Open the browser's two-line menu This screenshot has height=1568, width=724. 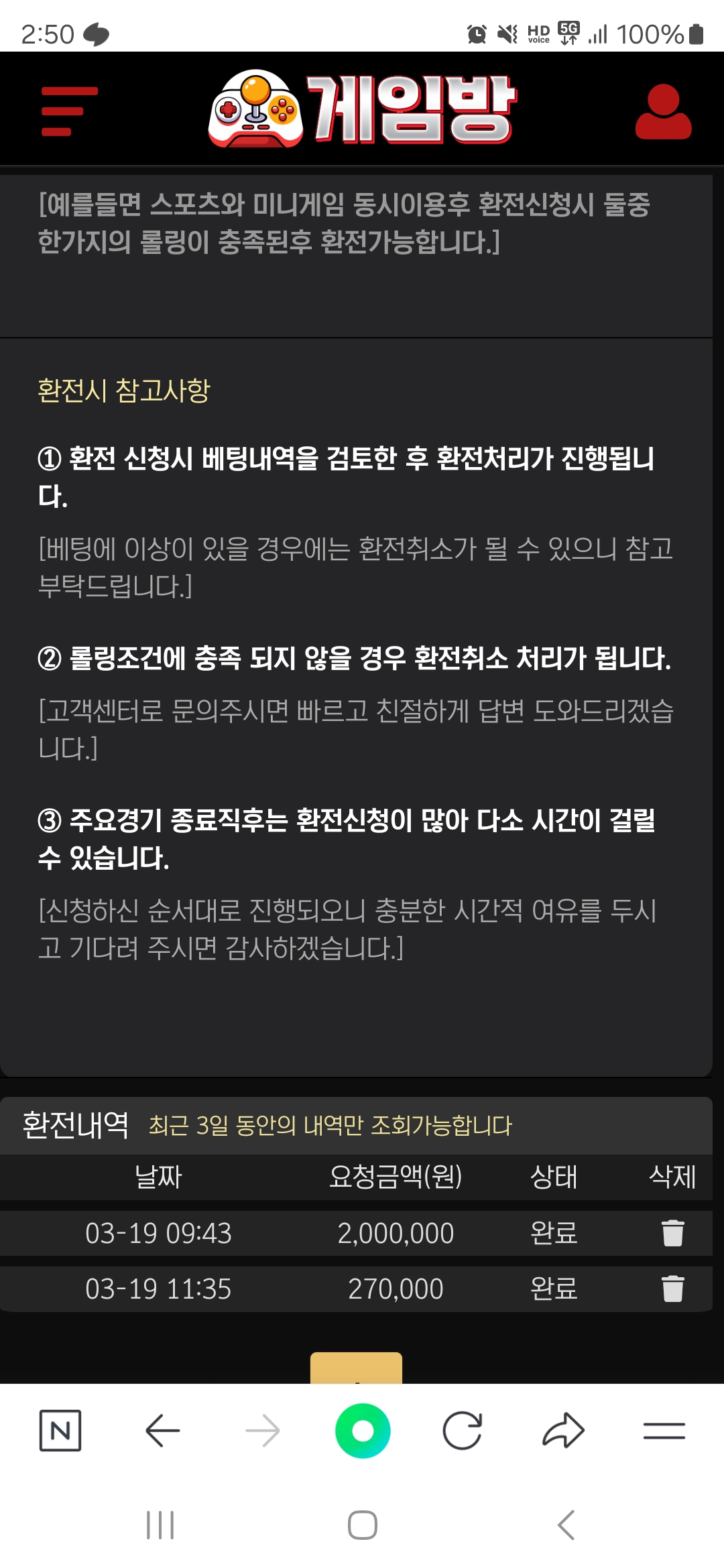[664, 1431]
